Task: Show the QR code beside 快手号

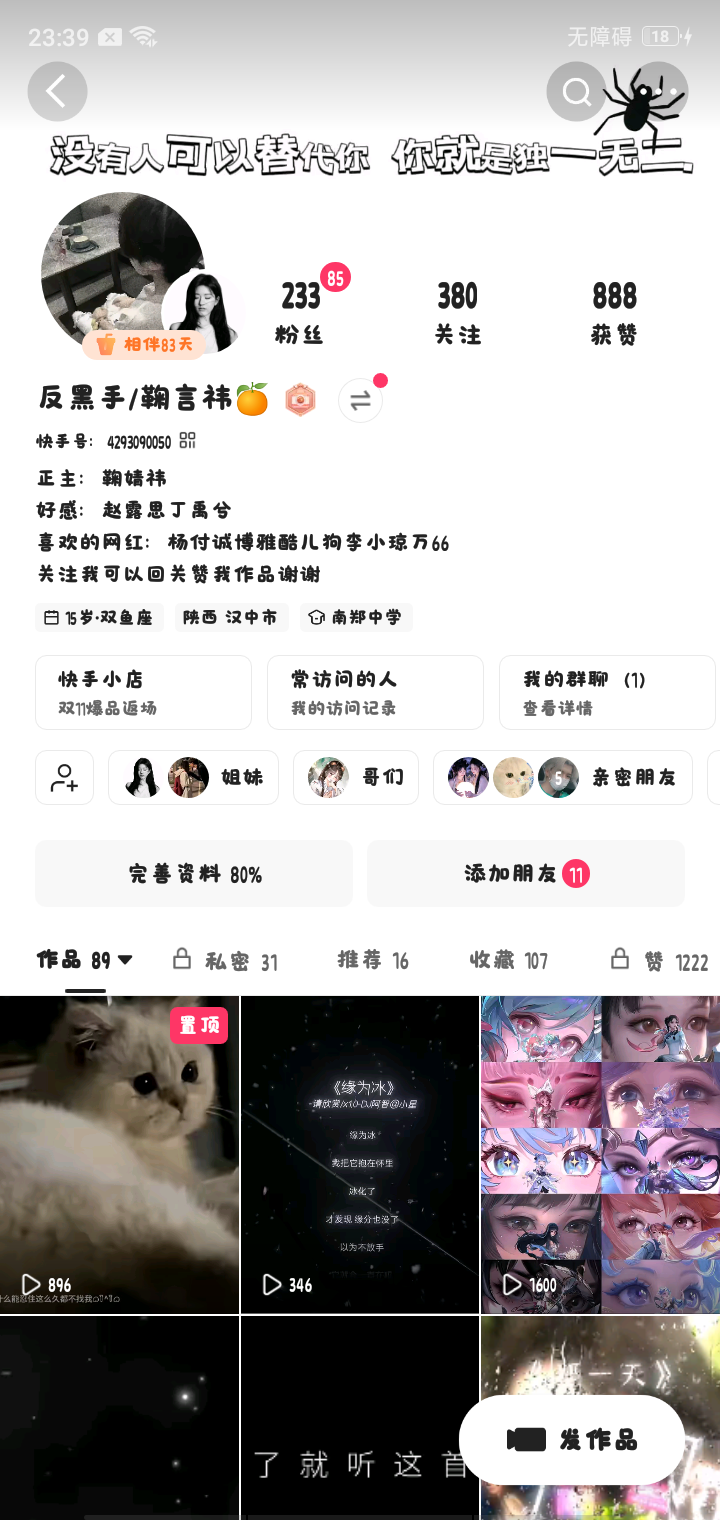Action: [188, 441]
